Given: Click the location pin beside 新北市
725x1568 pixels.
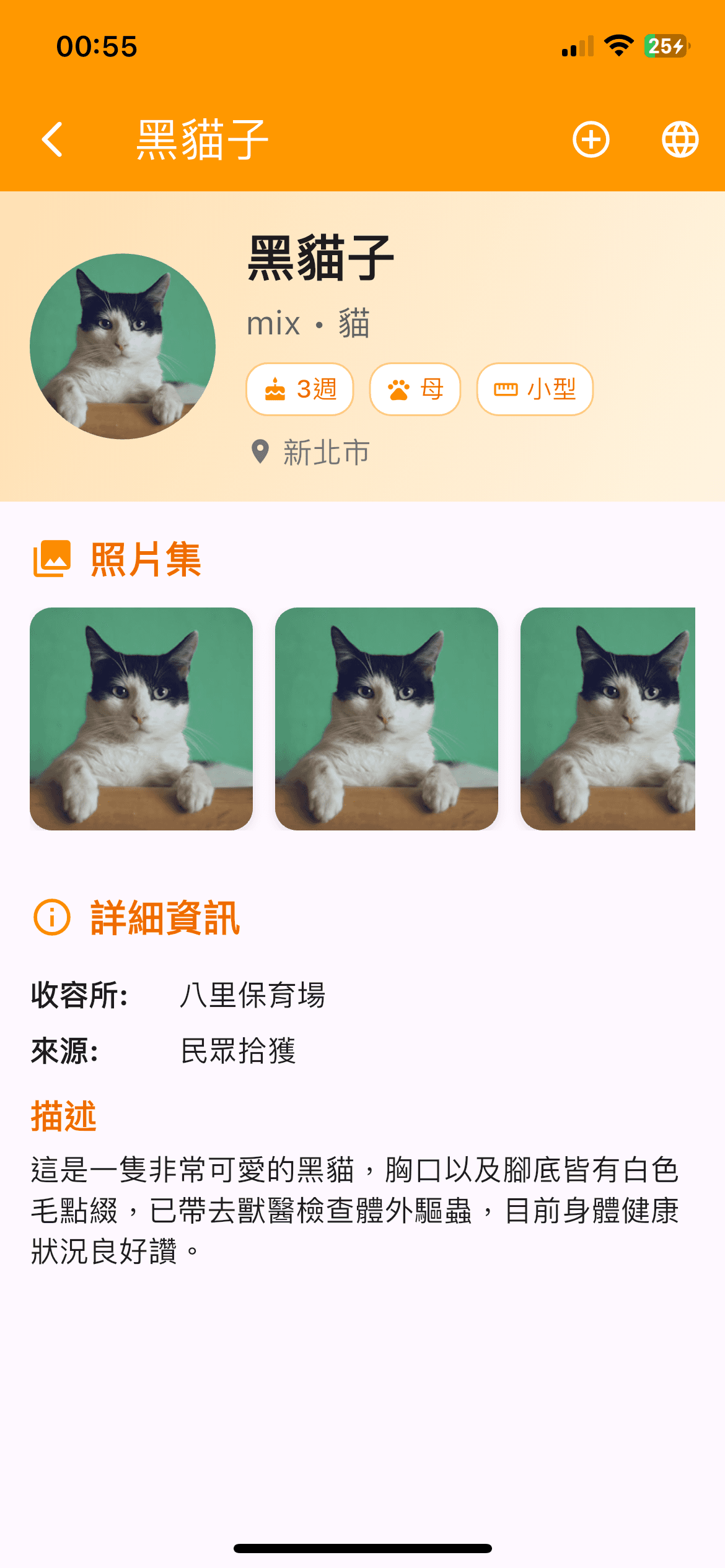Looking at the screenshot, I should 261,452.
